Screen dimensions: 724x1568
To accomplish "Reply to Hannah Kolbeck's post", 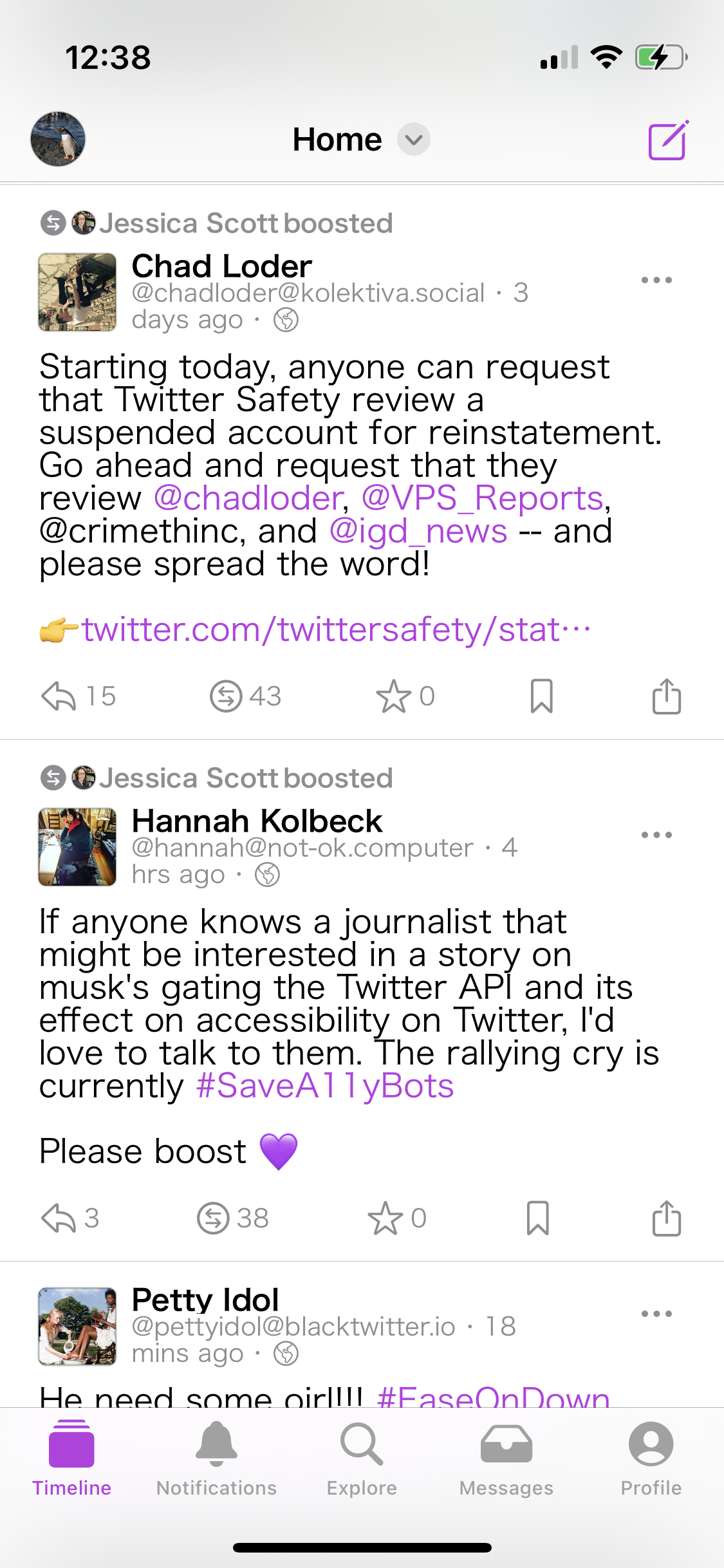I will 59,1218.
